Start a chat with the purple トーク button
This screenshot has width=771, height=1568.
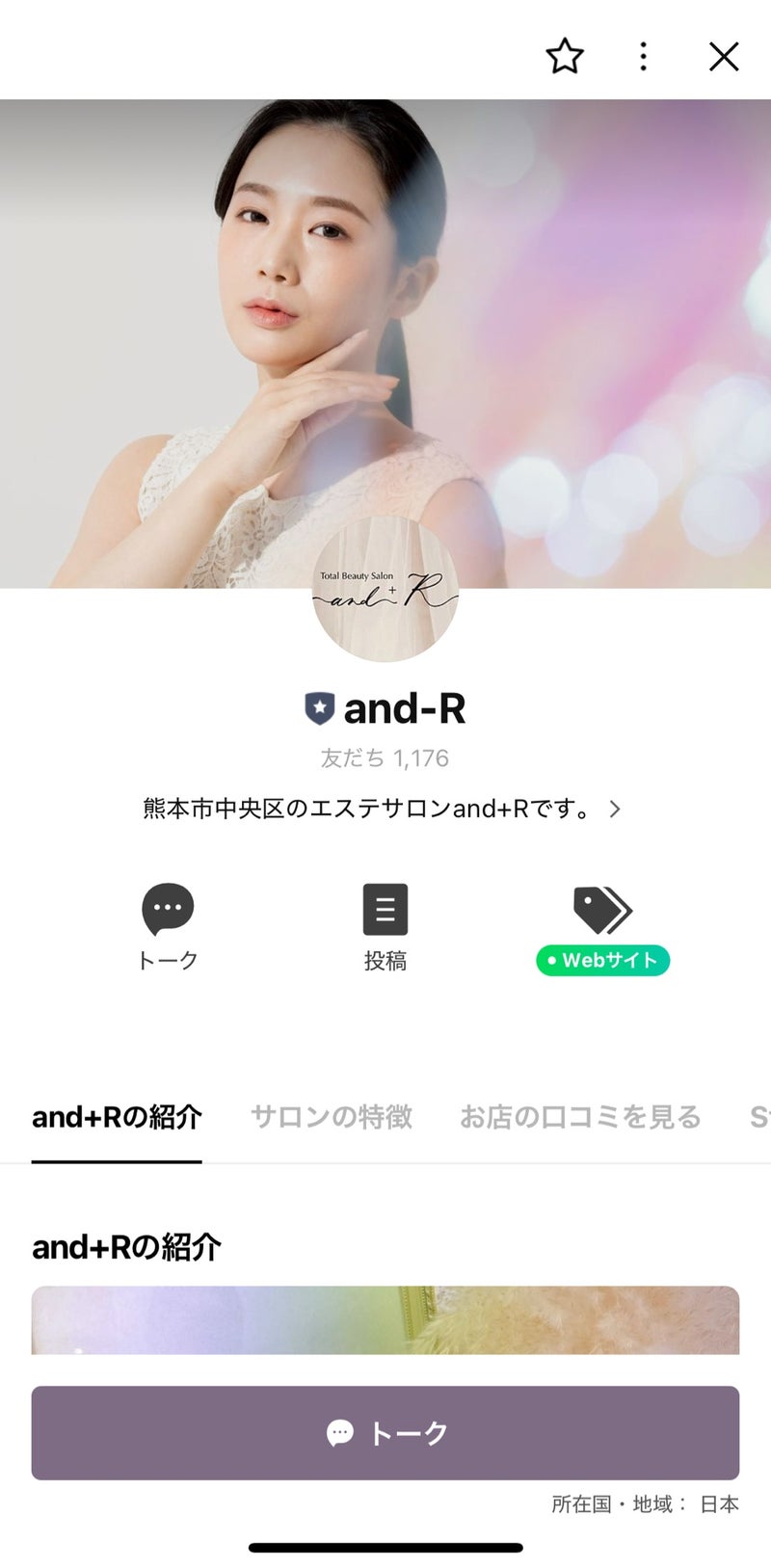pyautogui.click(x=385, y=1433)
